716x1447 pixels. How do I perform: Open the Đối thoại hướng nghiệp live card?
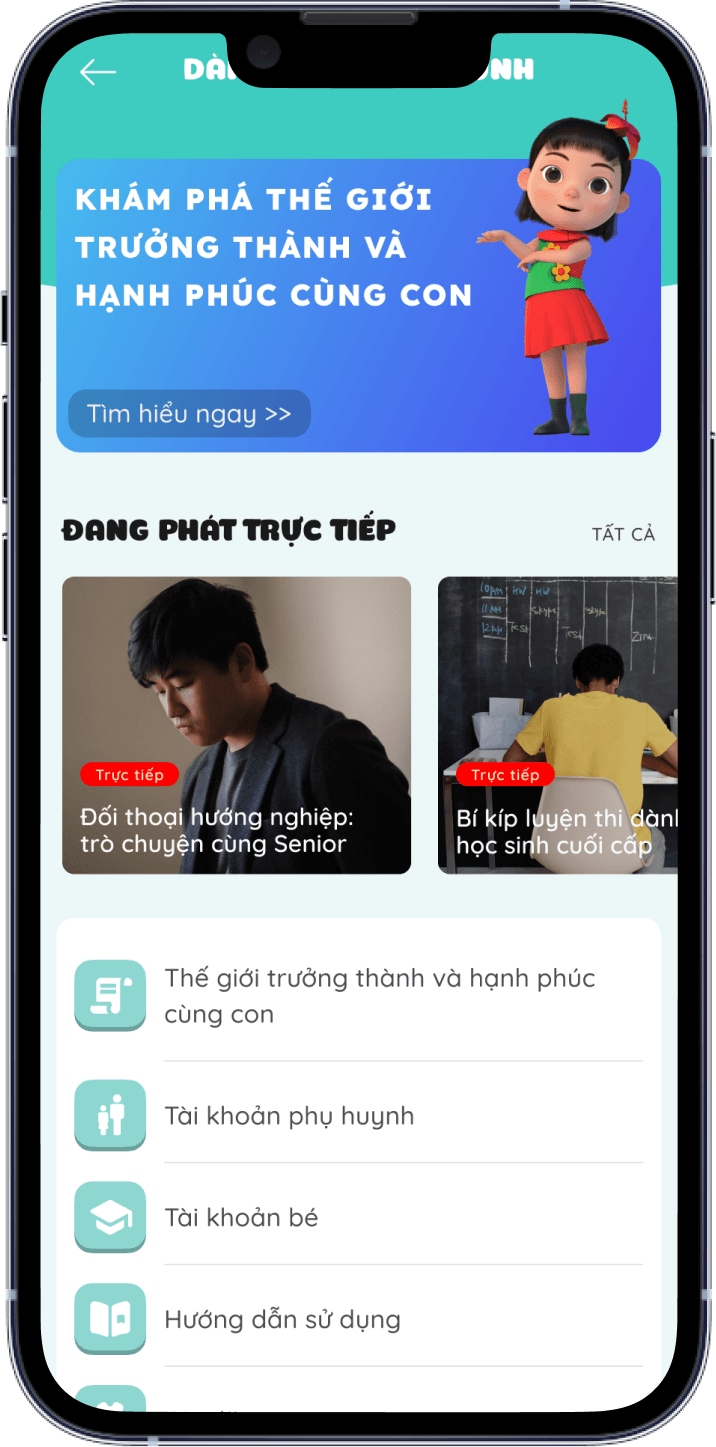[x=236, y=725]
